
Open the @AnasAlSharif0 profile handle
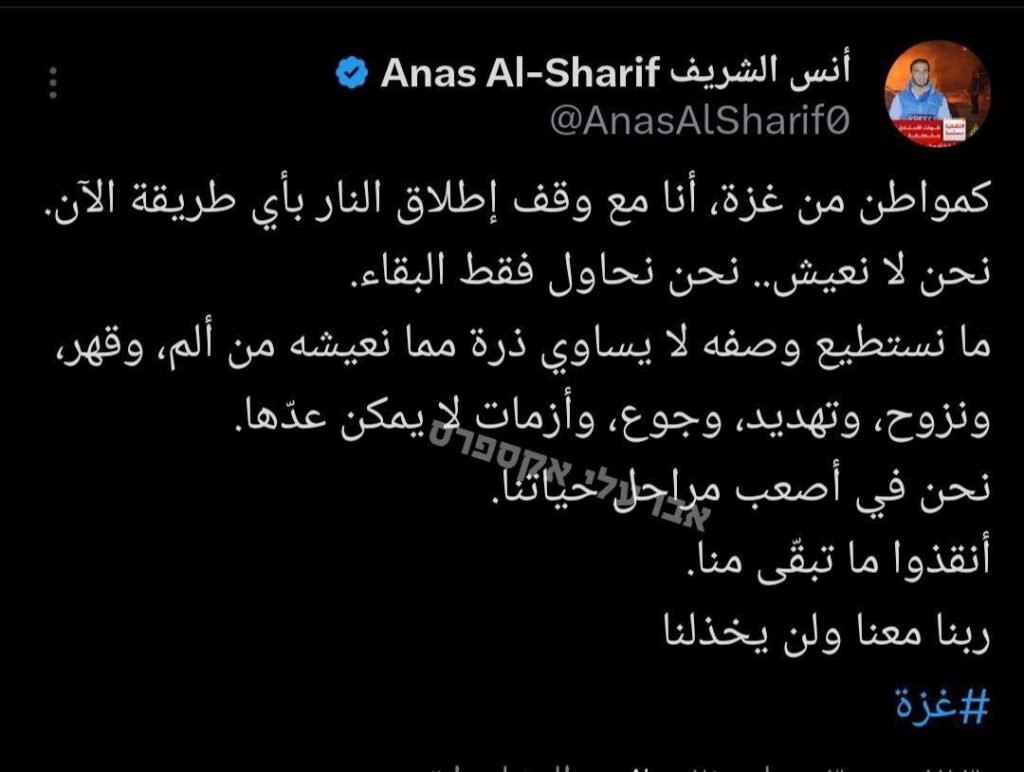click(x=700, y=122)
